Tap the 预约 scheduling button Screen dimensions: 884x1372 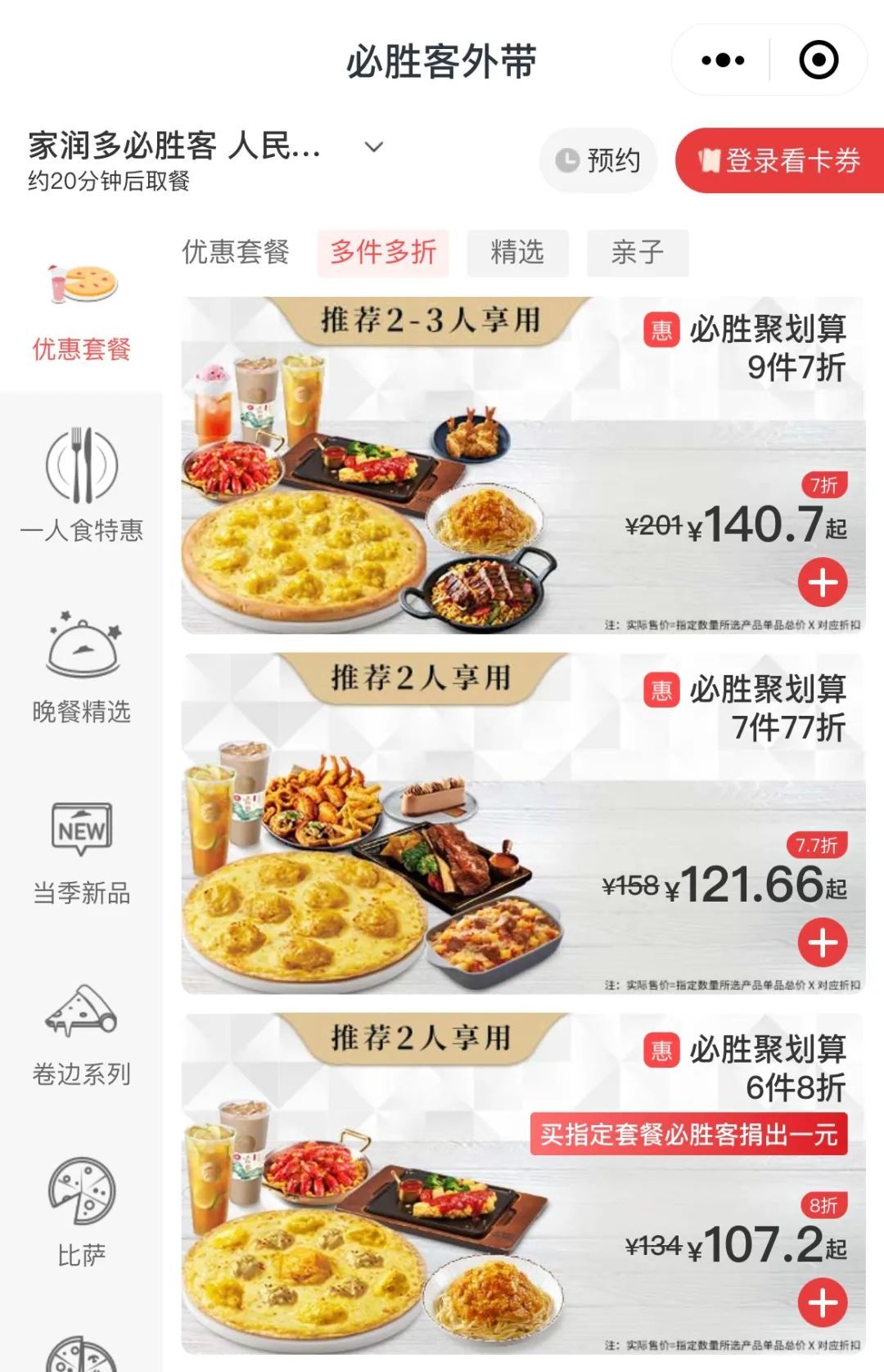[x=598, y=160]
